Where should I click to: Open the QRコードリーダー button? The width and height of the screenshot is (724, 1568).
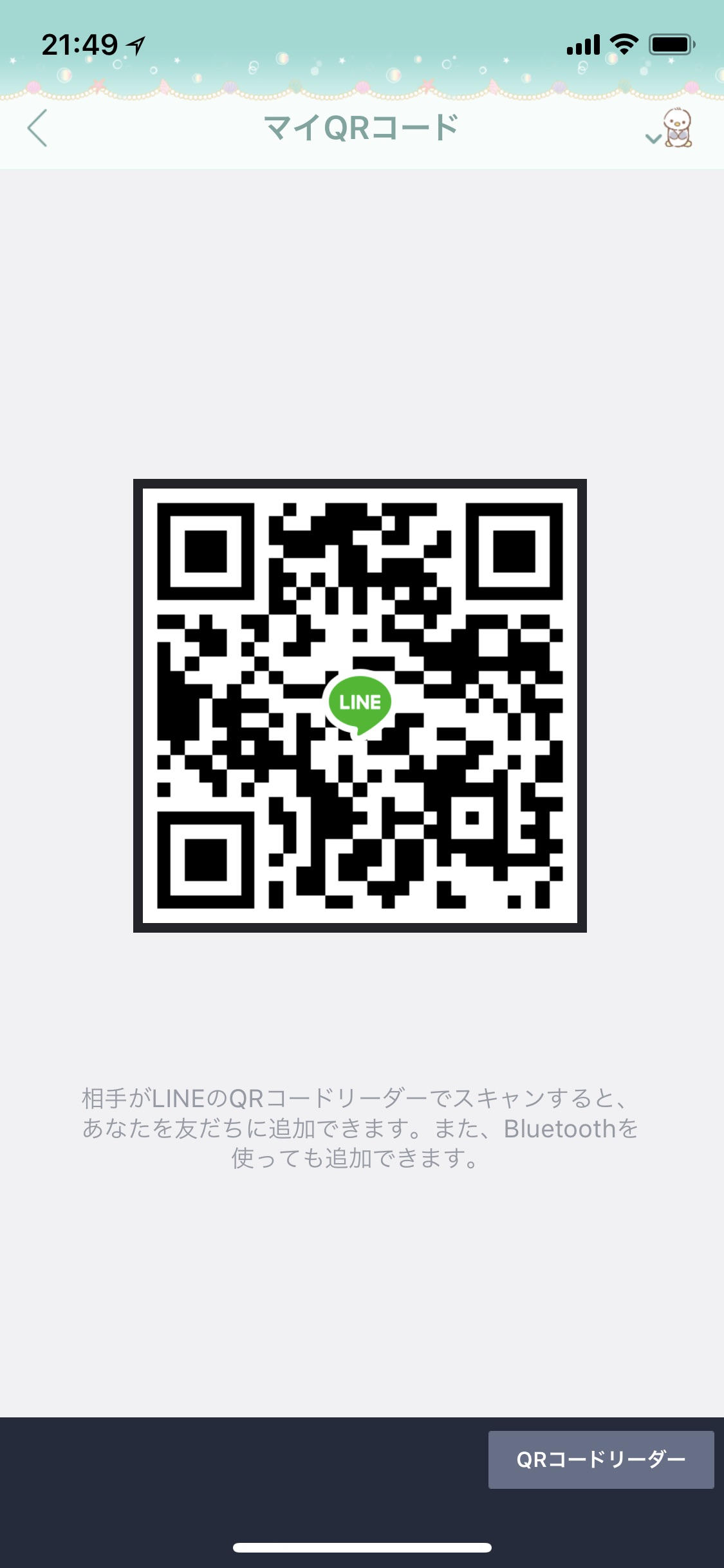600,1459
